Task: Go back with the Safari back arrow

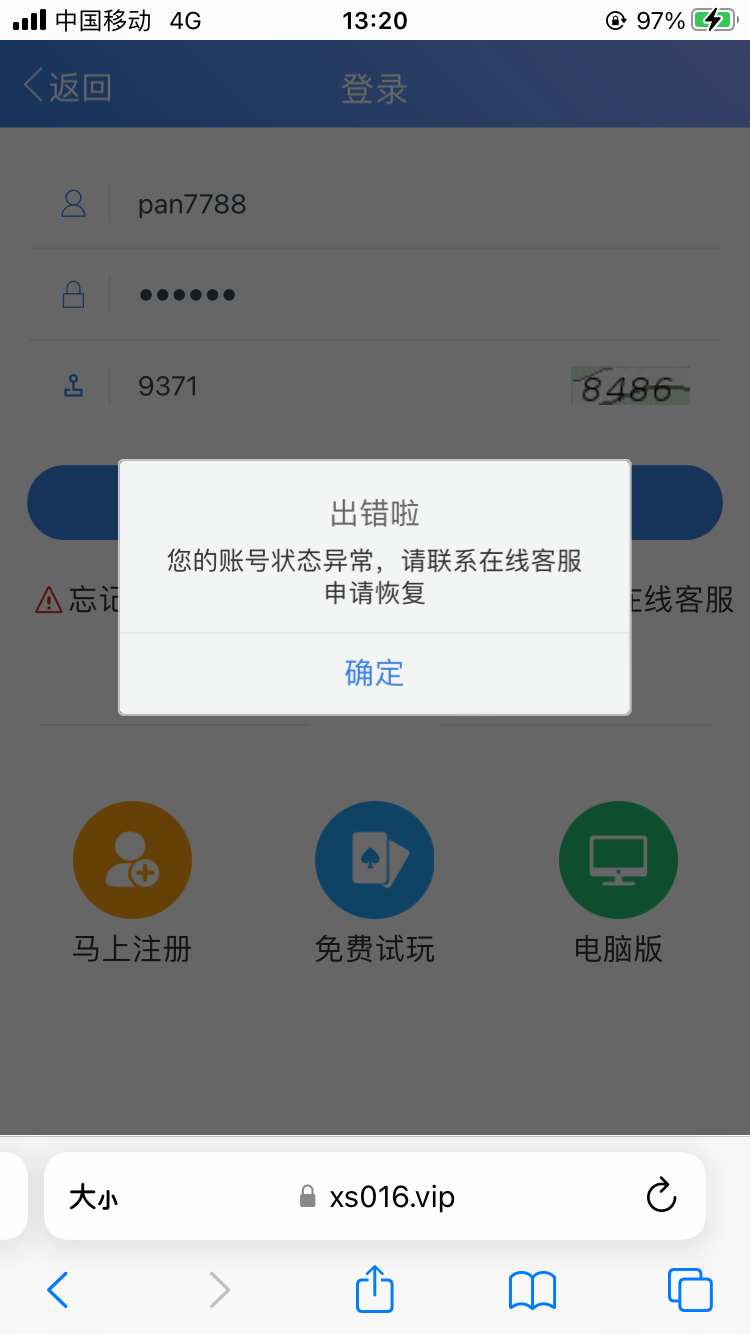Action: pyautogui.click(x=58, y=1290)
